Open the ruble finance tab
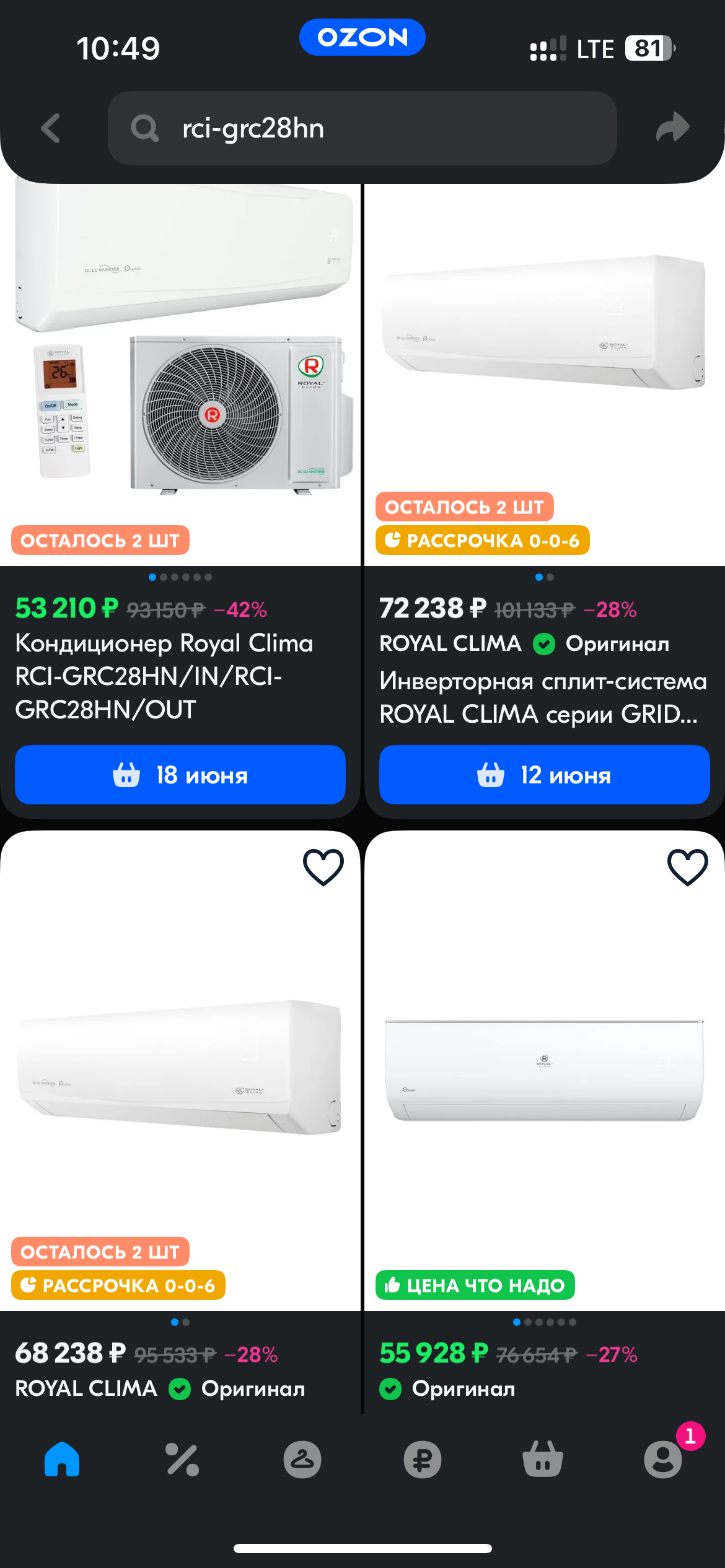725x1568 pixels. point(423,1460)
